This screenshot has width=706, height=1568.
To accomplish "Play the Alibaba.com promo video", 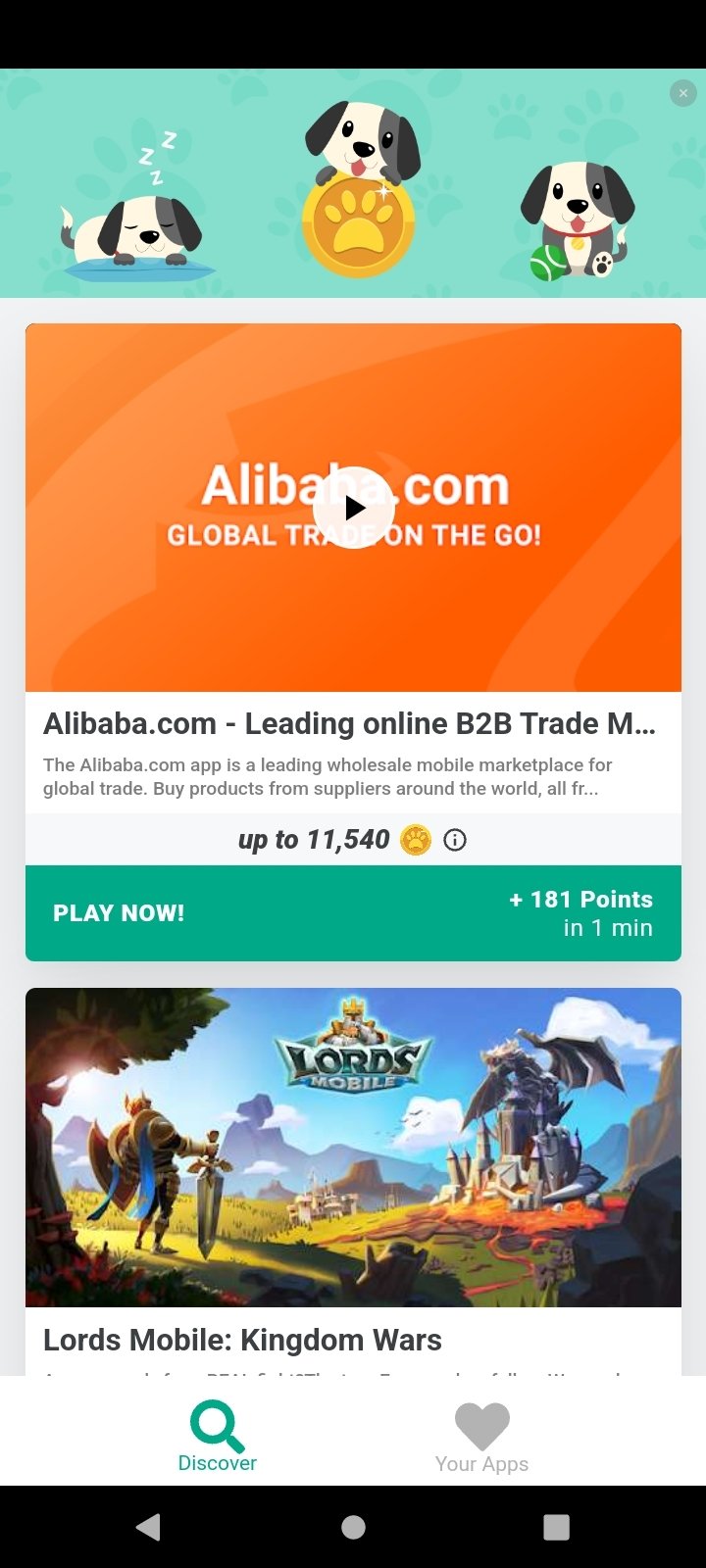I will [354, 508].
